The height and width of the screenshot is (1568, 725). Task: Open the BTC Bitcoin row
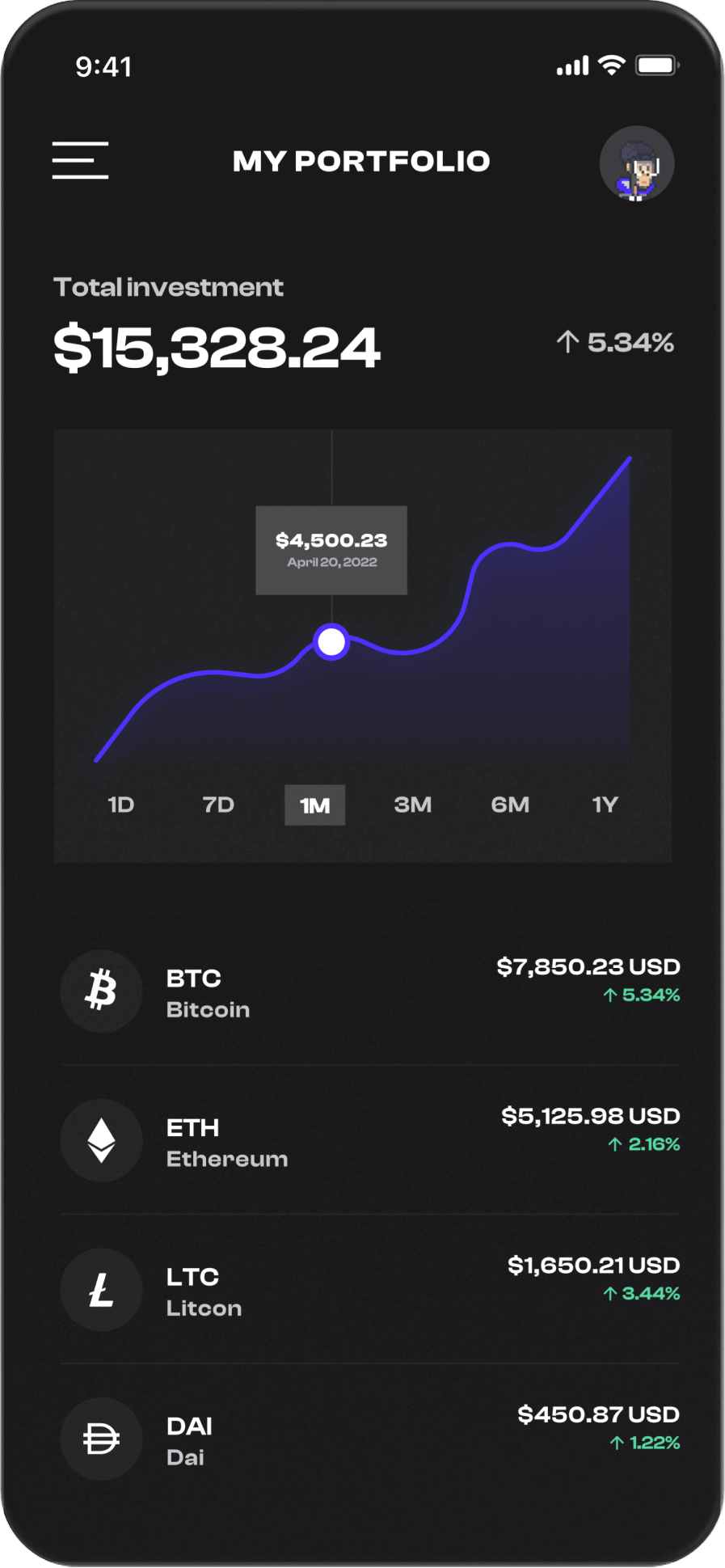point(362,991)
